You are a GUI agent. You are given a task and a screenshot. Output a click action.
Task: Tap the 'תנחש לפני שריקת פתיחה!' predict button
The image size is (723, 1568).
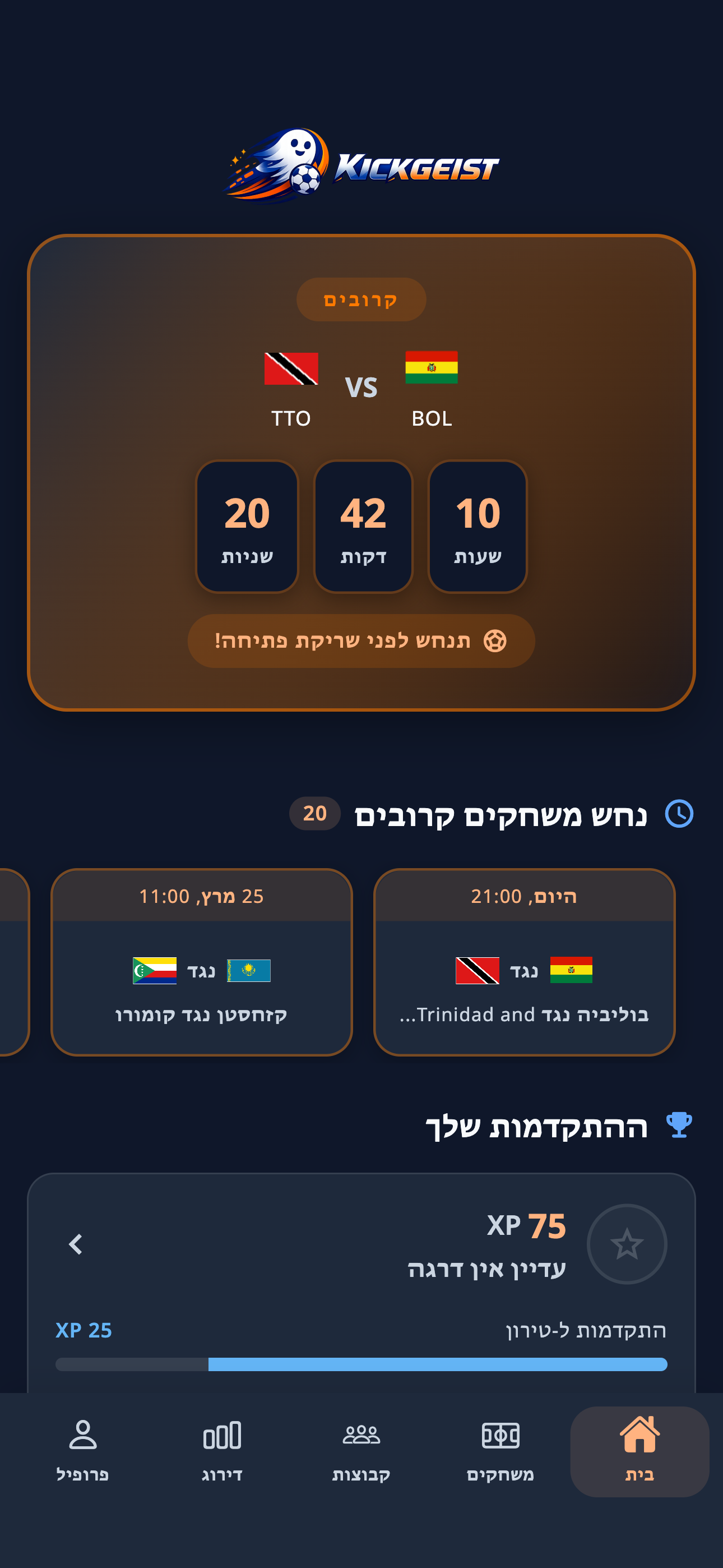tap(361, 640)
